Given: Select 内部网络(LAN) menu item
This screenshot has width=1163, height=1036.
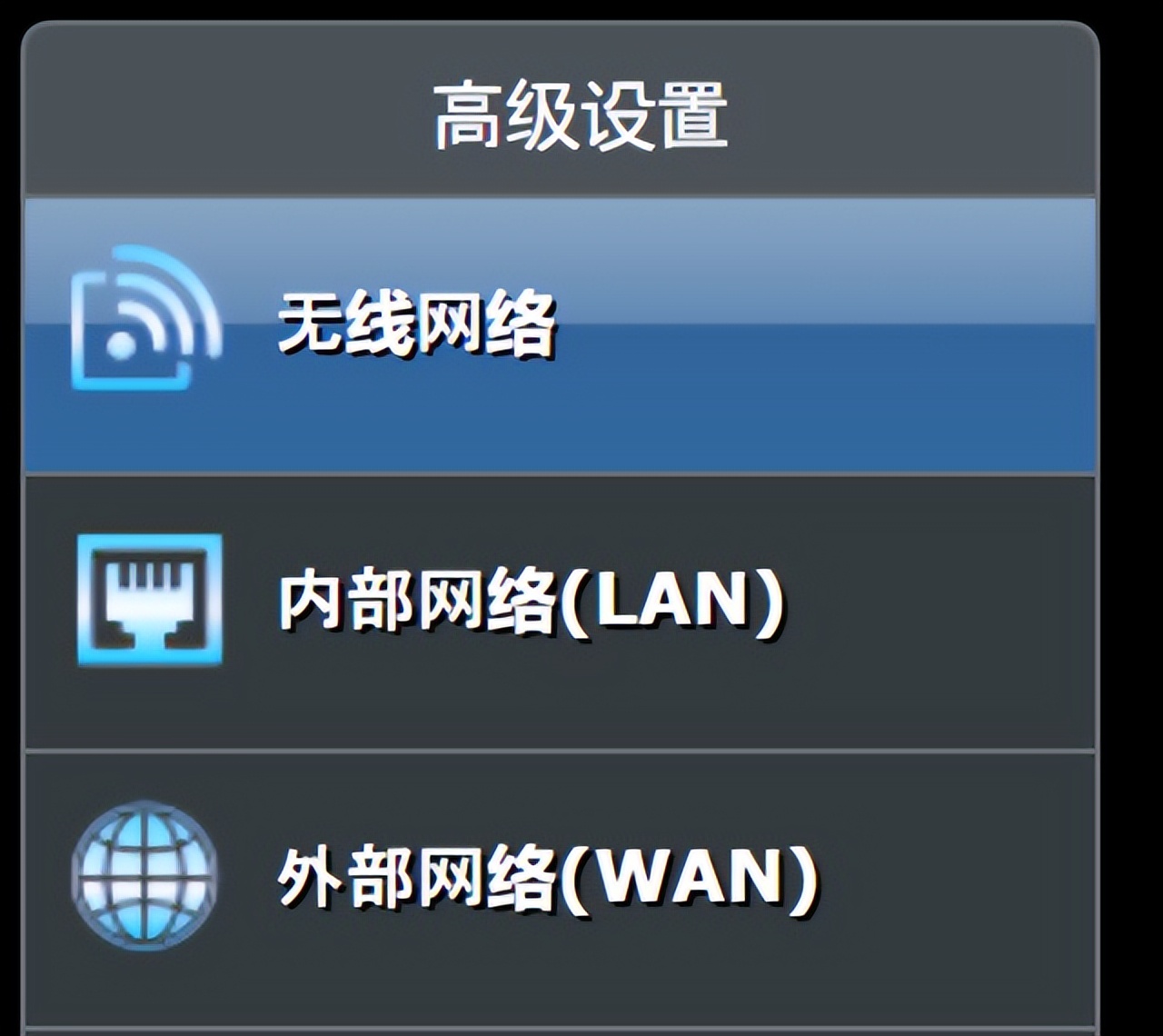Looking at the screenshot, I should click(x=531, y=601).
